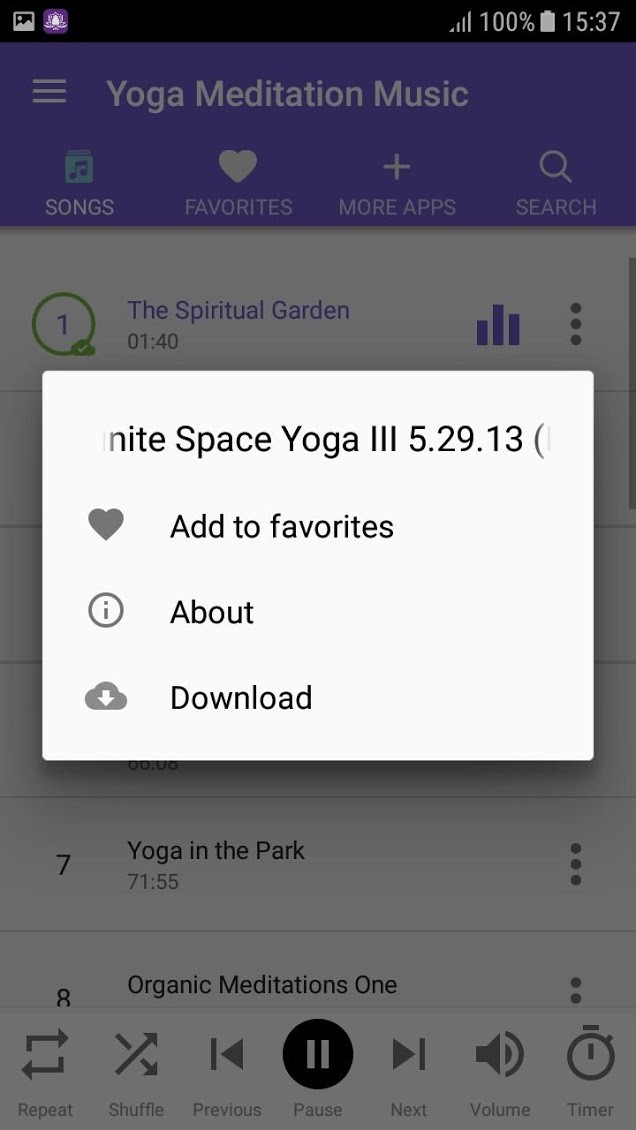
Task: Open the hamburger drawer menu
Action: [49, 92]
